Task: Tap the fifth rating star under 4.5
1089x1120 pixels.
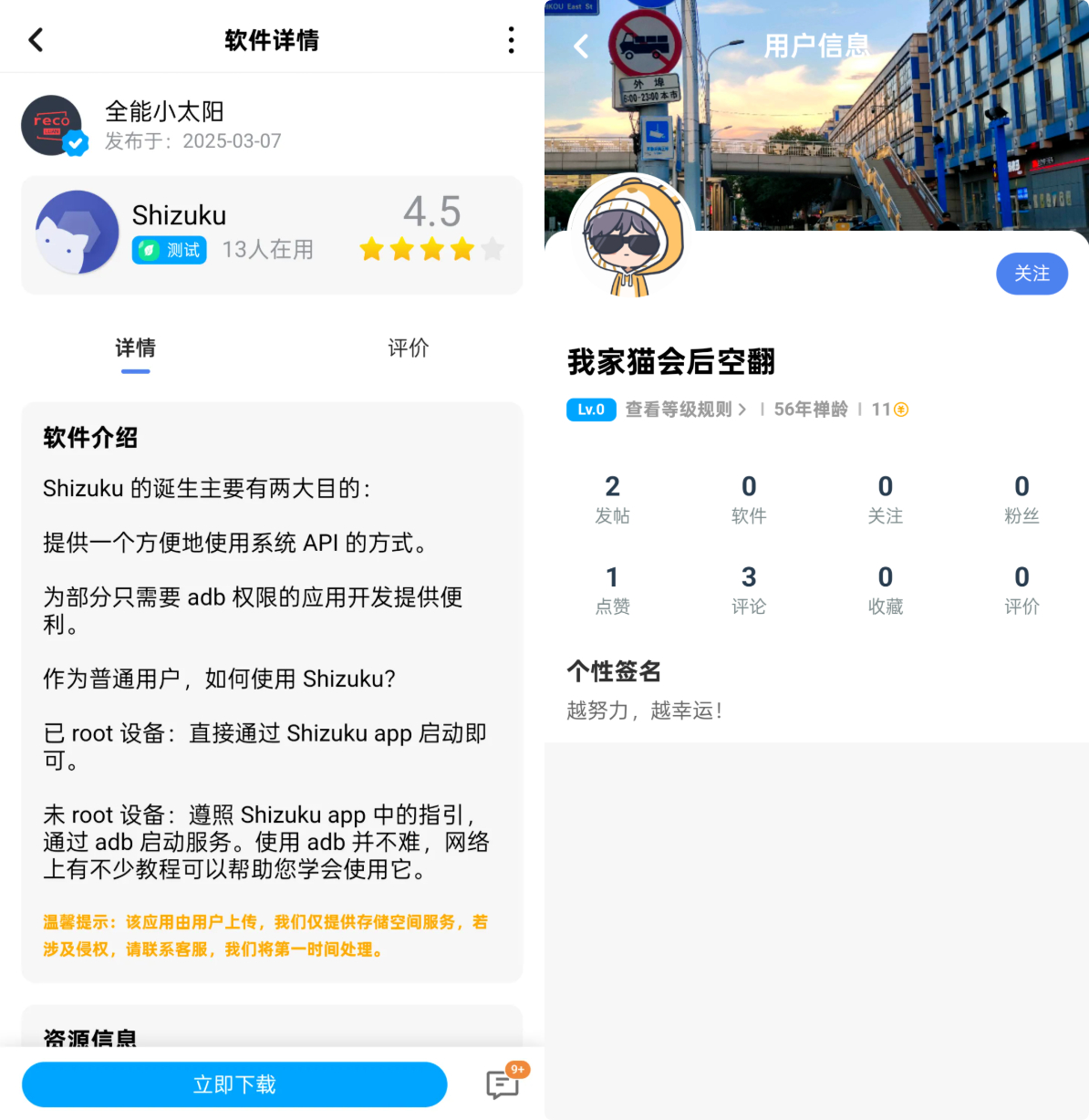Action: pyautogui.click(x=491, y=249)
